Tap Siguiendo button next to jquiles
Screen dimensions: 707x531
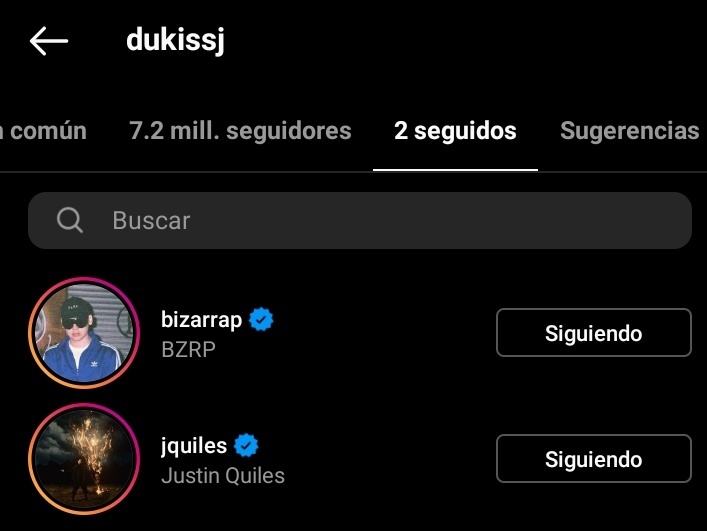[593, 459]
